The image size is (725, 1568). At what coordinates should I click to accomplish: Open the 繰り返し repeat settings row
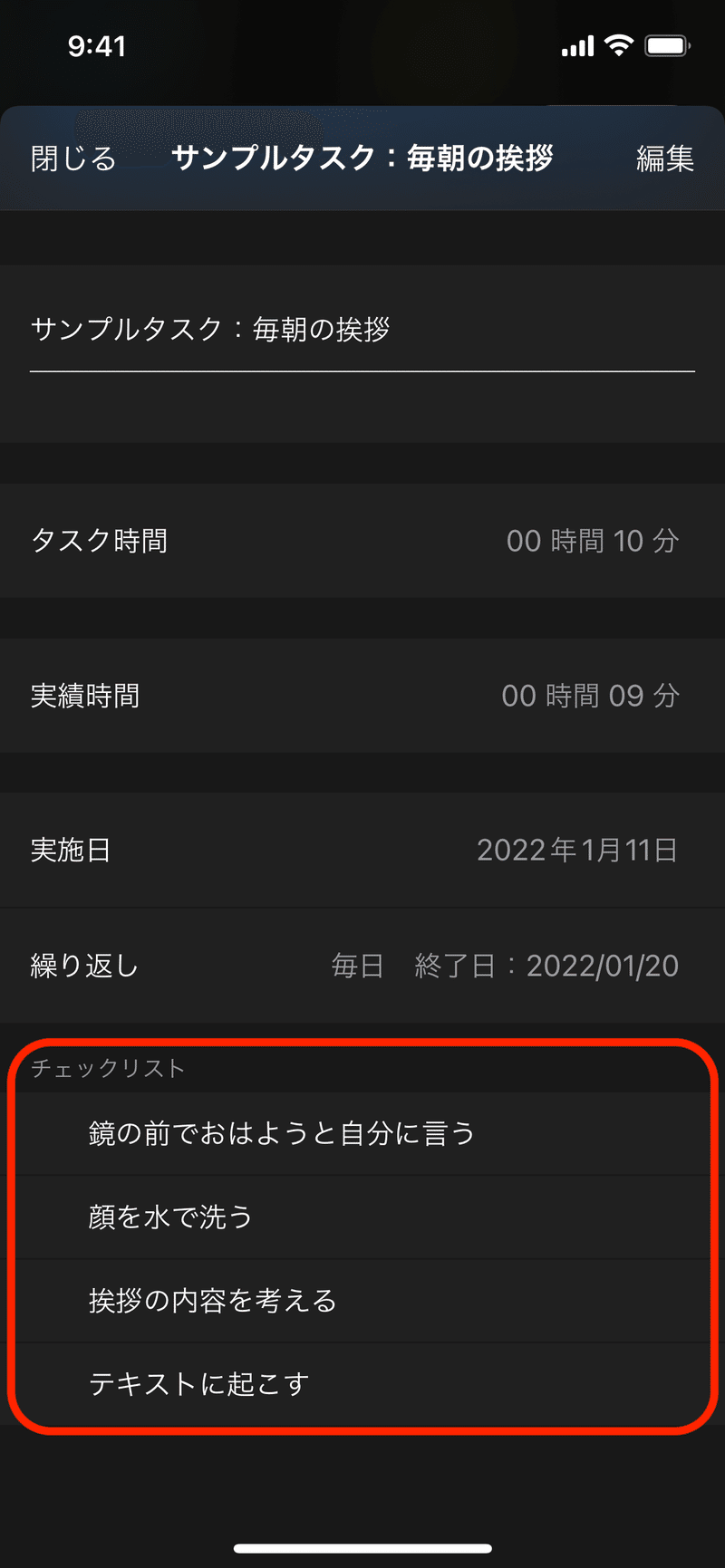pos(362,966)
